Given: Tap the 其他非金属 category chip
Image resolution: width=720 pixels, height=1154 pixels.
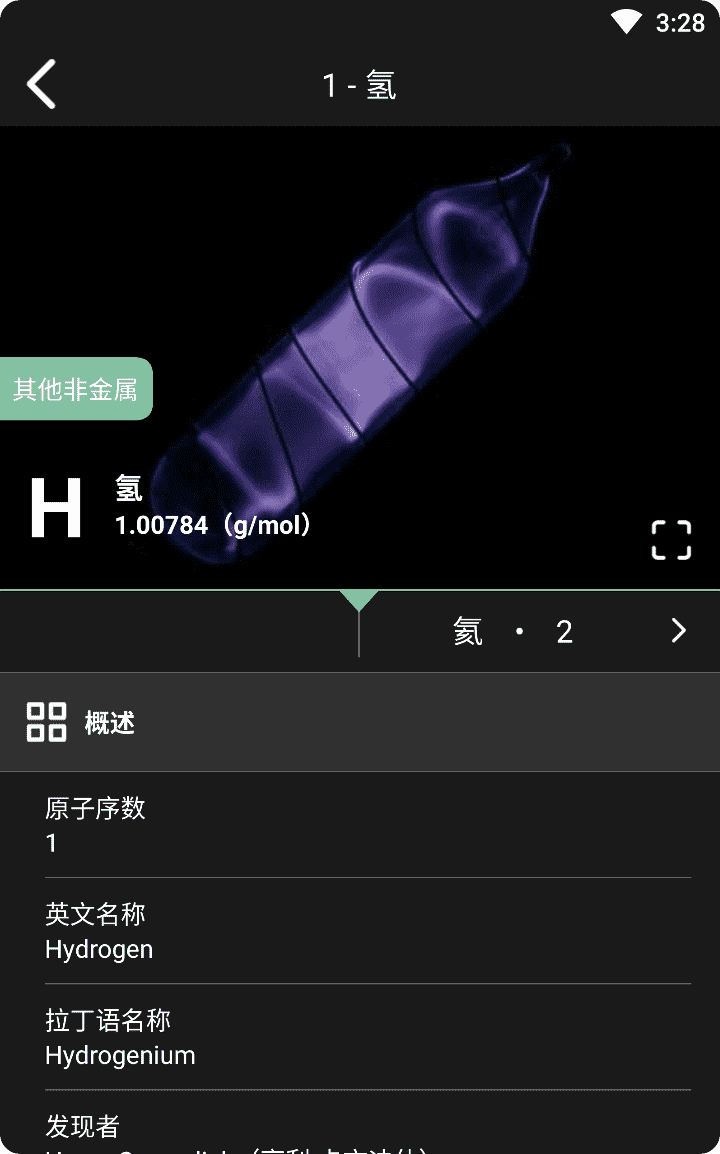Looking at the screenshot, I should tap(75, 389).
